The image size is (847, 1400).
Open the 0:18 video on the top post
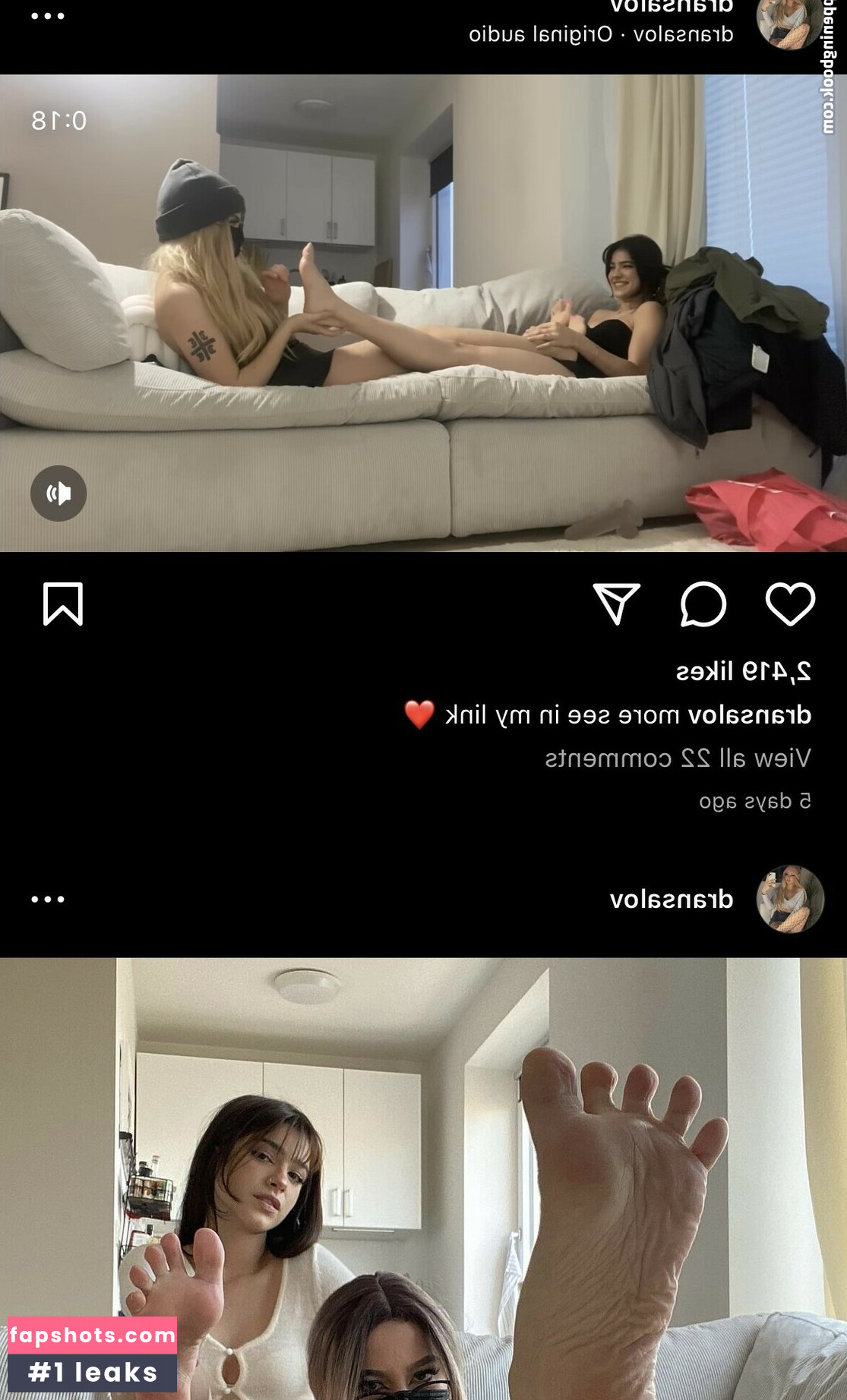pos(423,313)
